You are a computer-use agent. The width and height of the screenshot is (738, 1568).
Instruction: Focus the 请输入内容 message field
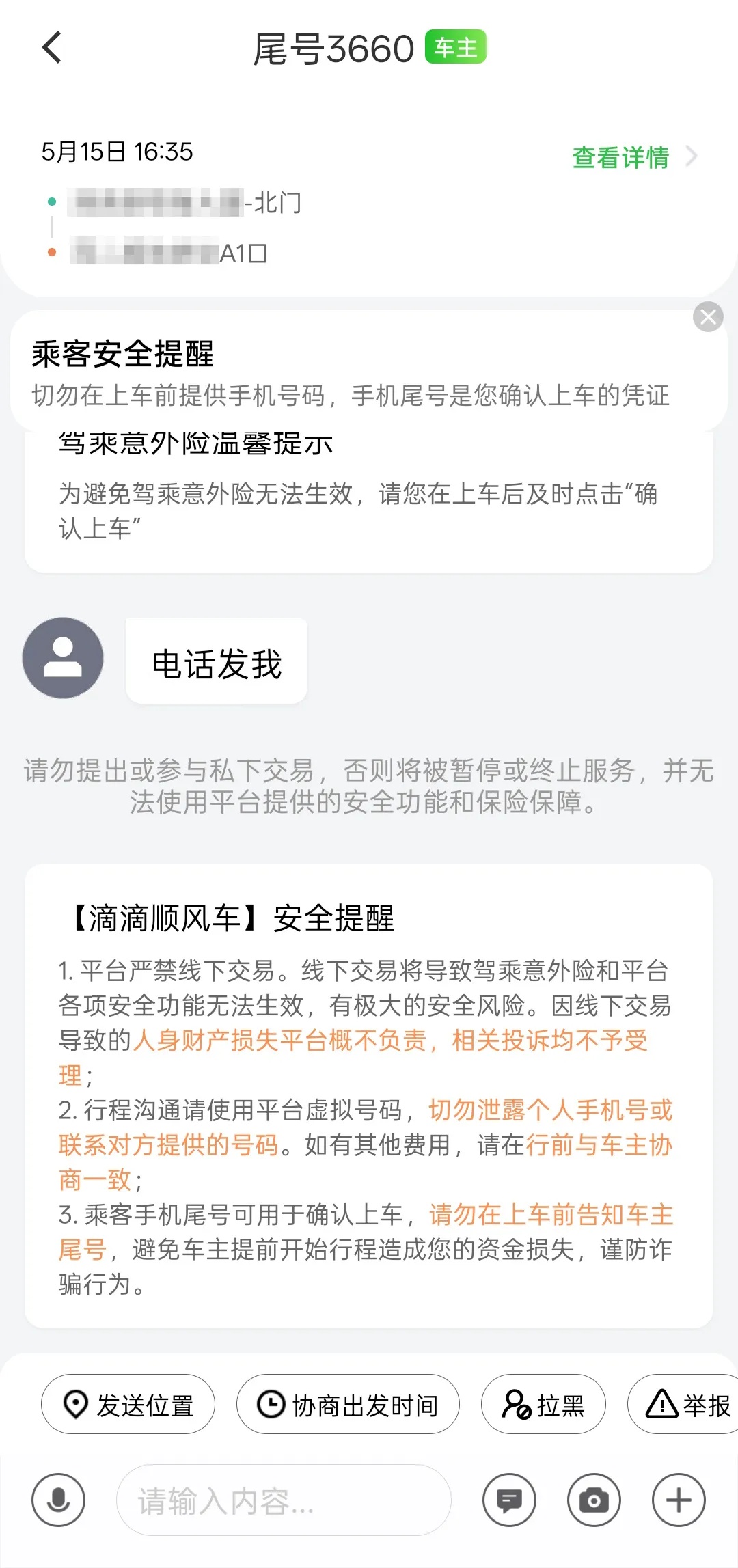pos(284,1500)
